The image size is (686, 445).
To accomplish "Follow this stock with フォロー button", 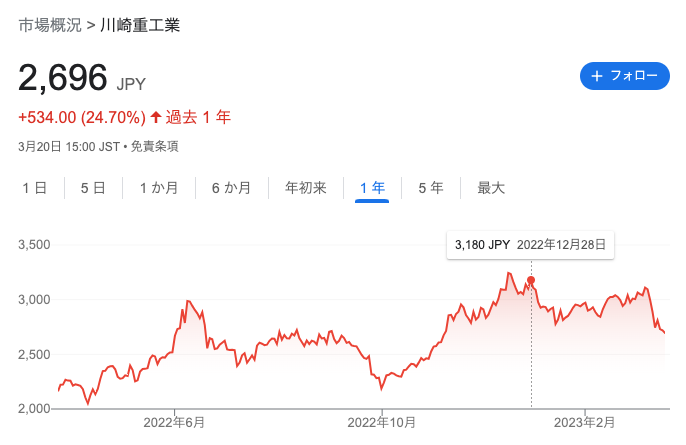I will (x=624, y=76).
